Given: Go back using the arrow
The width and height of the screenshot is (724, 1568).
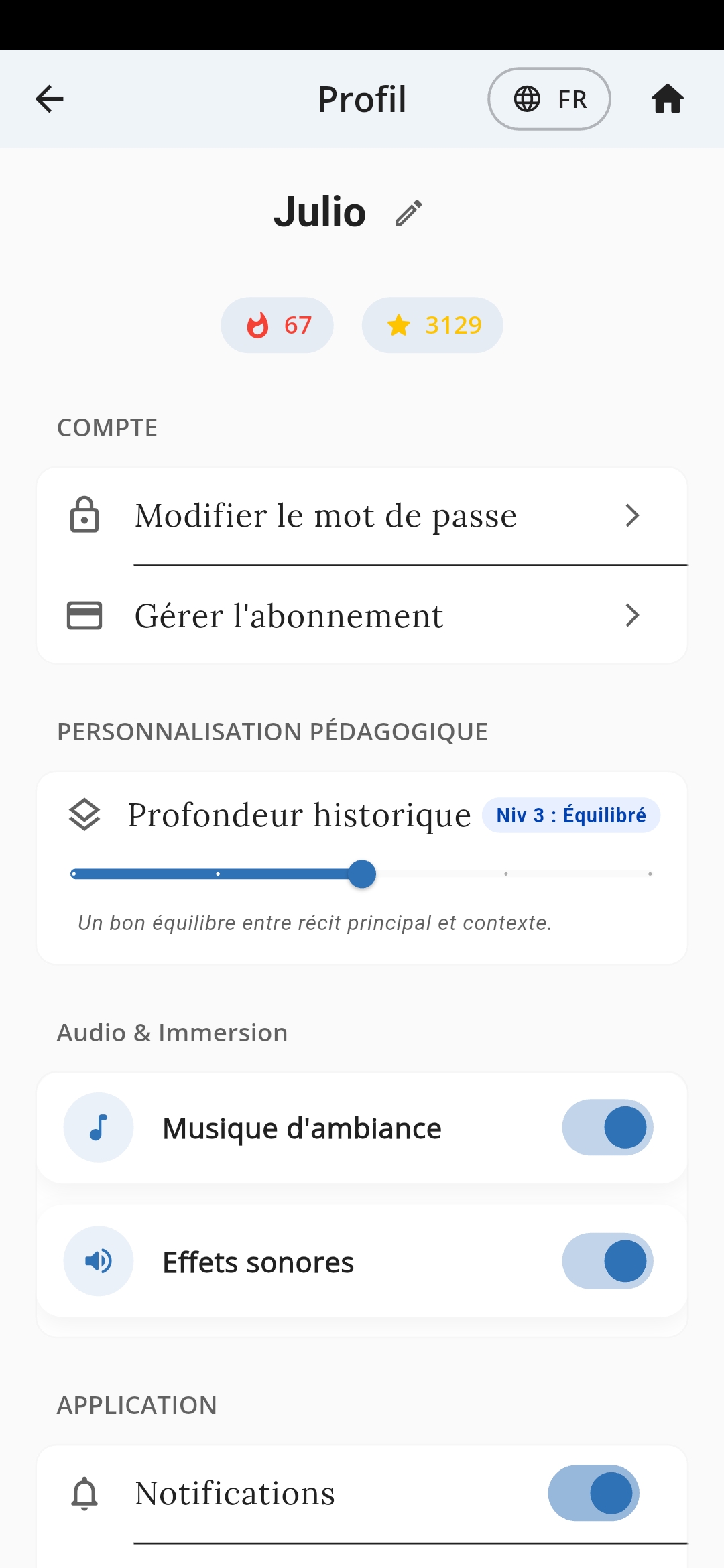Looking at the screenshot, I should (x=48, y=99).
